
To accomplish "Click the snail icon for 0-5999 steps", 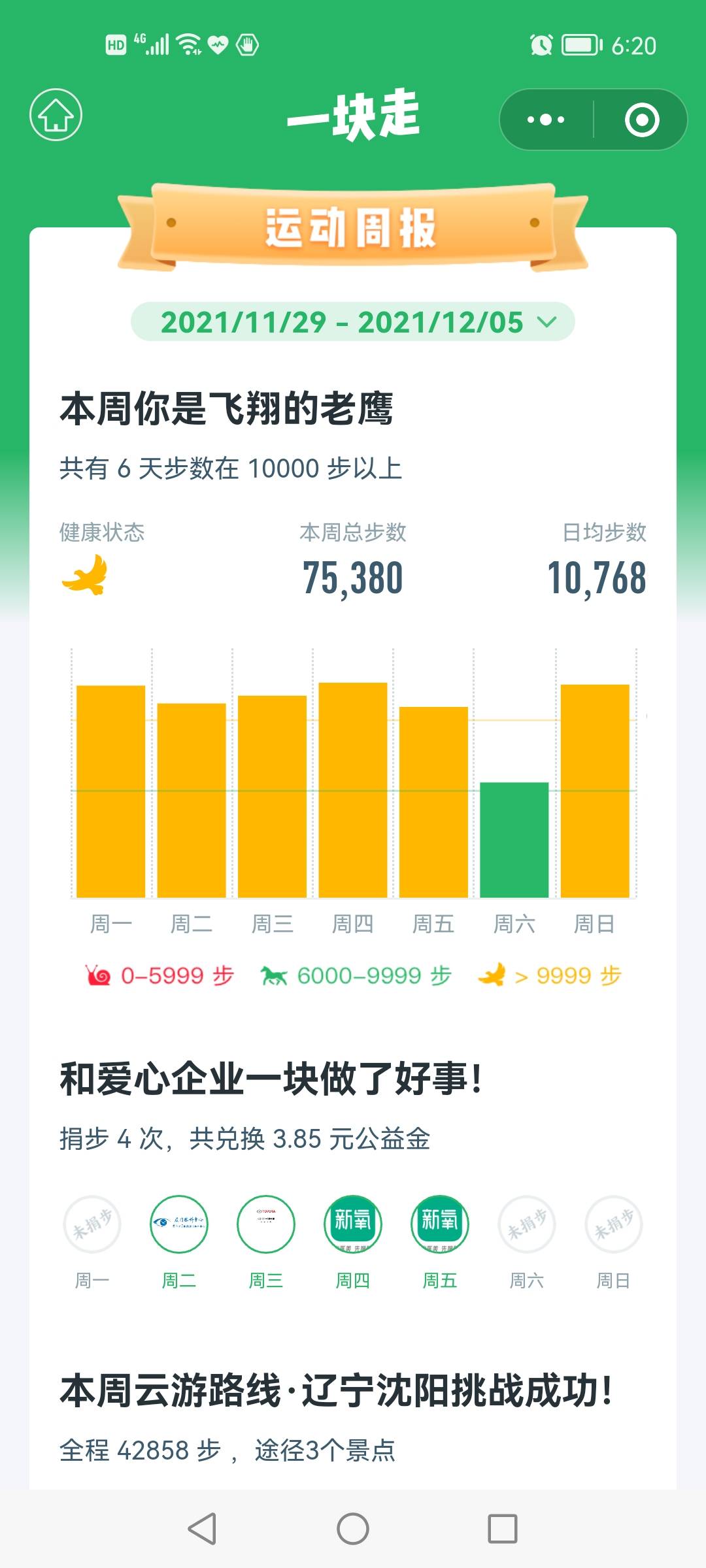I will [99, 973].
